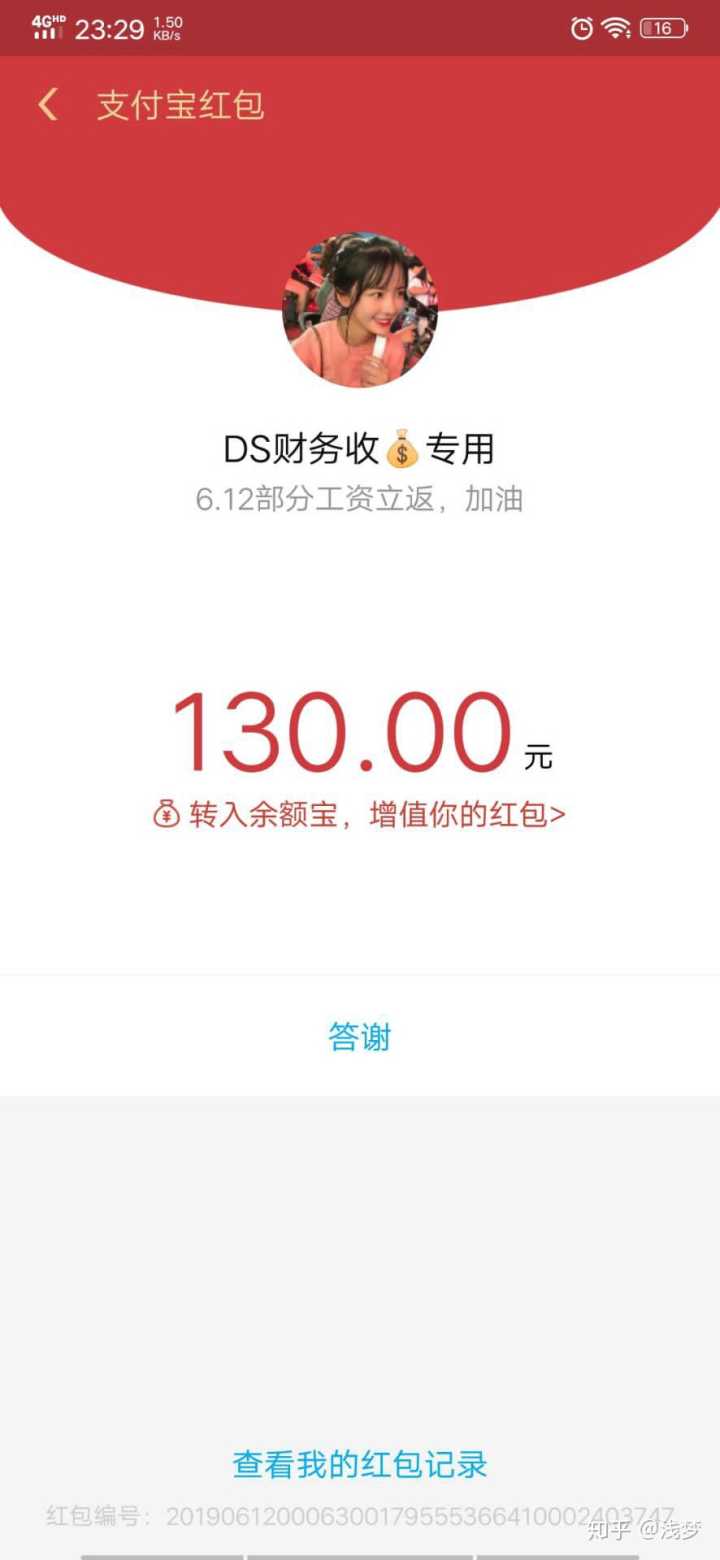Screen dimensions: 720x1560
Task: Open 查看我的红包记录
Action: click(360, 1465)
